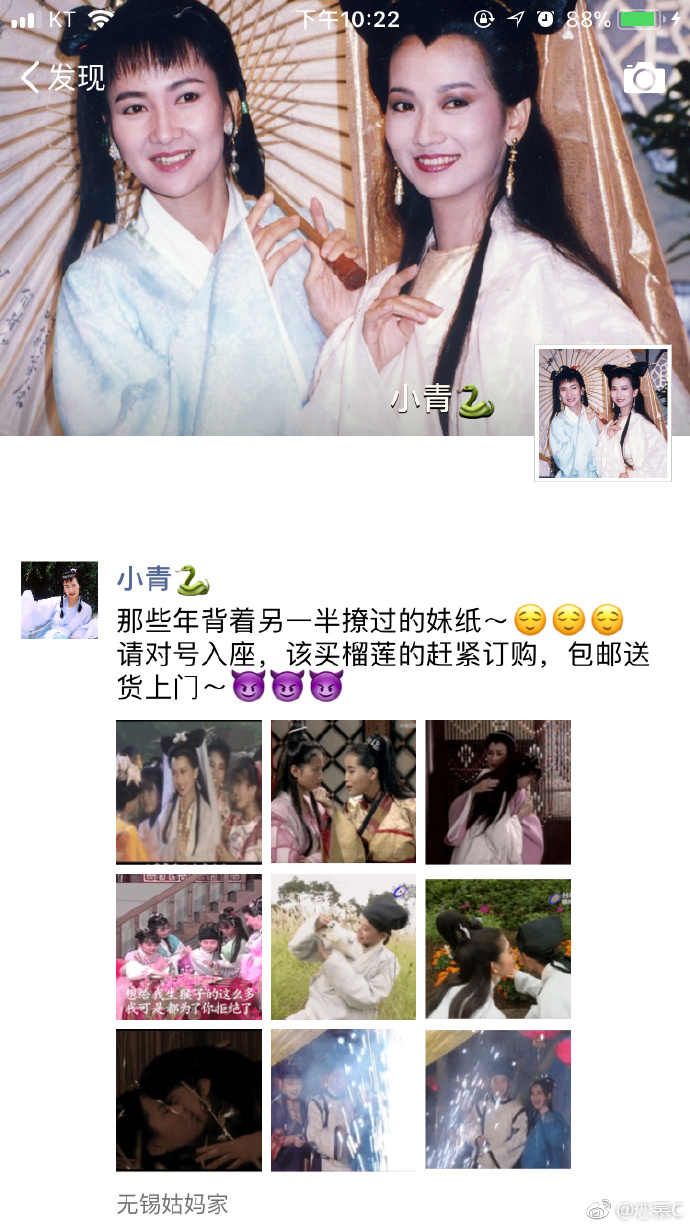Open the middle-row photo with orange flowers
The height and width of the screenshot is (1227, 690).
point(498,946)
